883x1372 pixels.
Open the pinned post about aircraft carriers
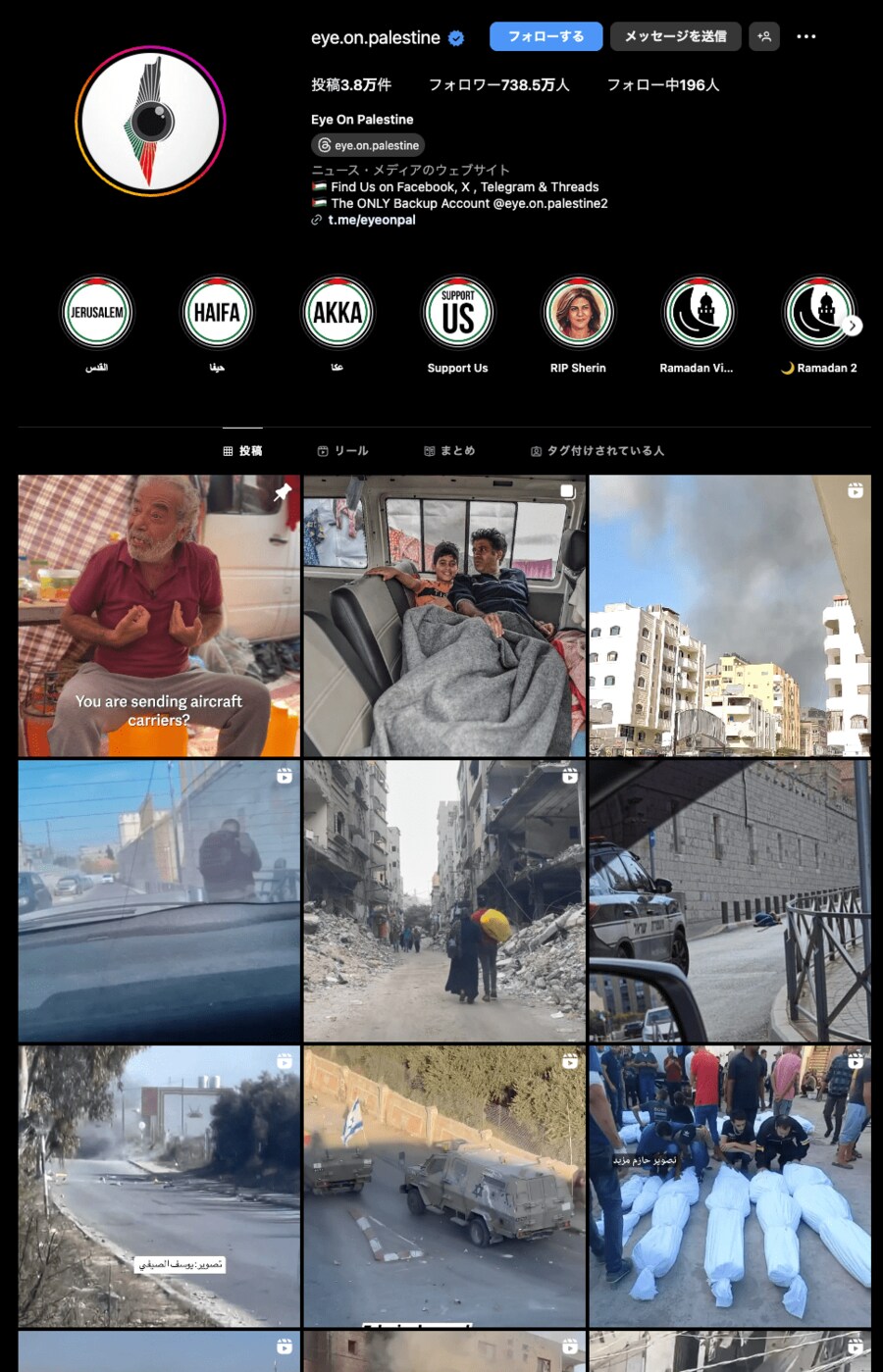pos(159,616)
